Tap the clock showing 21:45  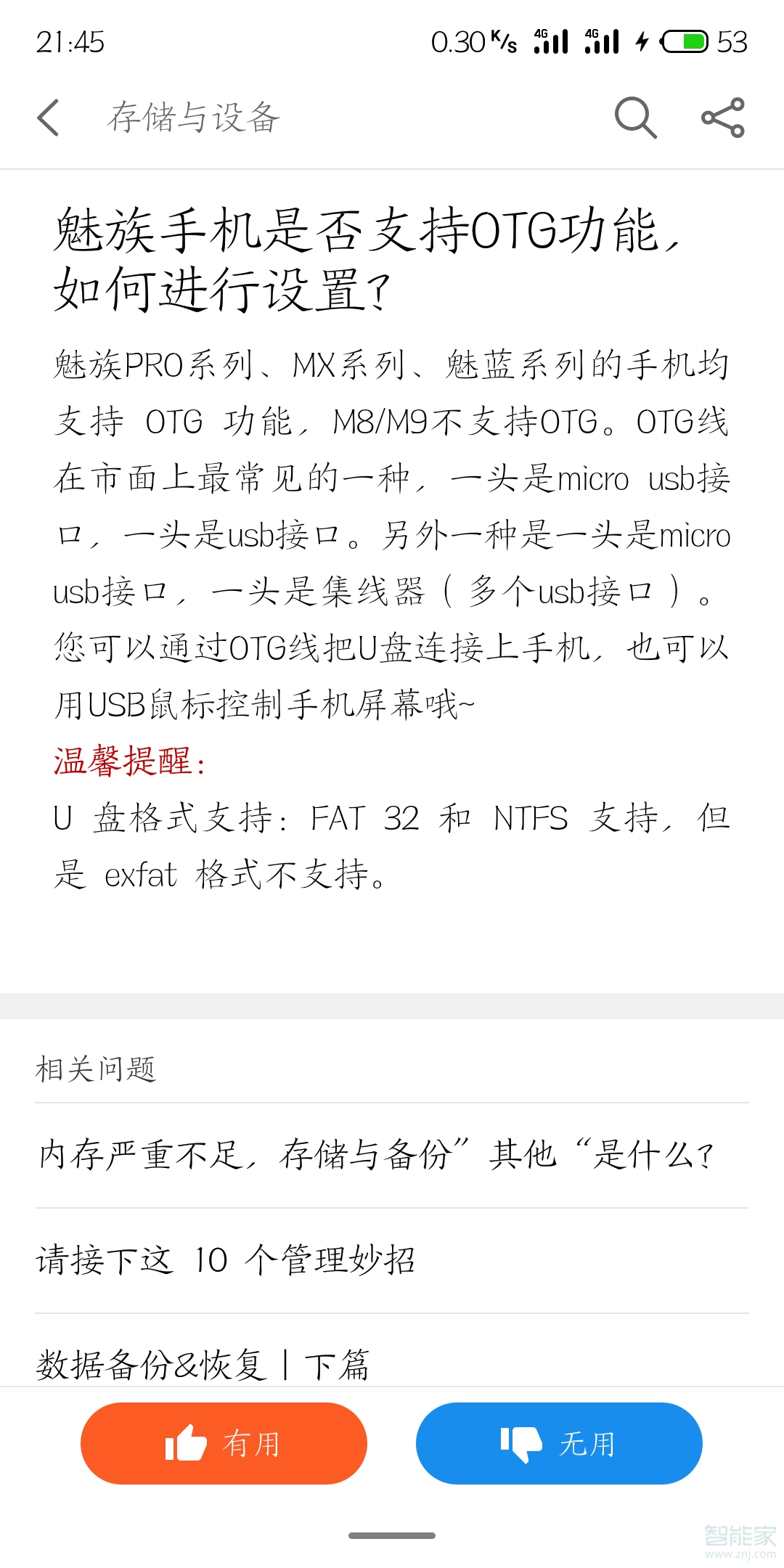69,43
